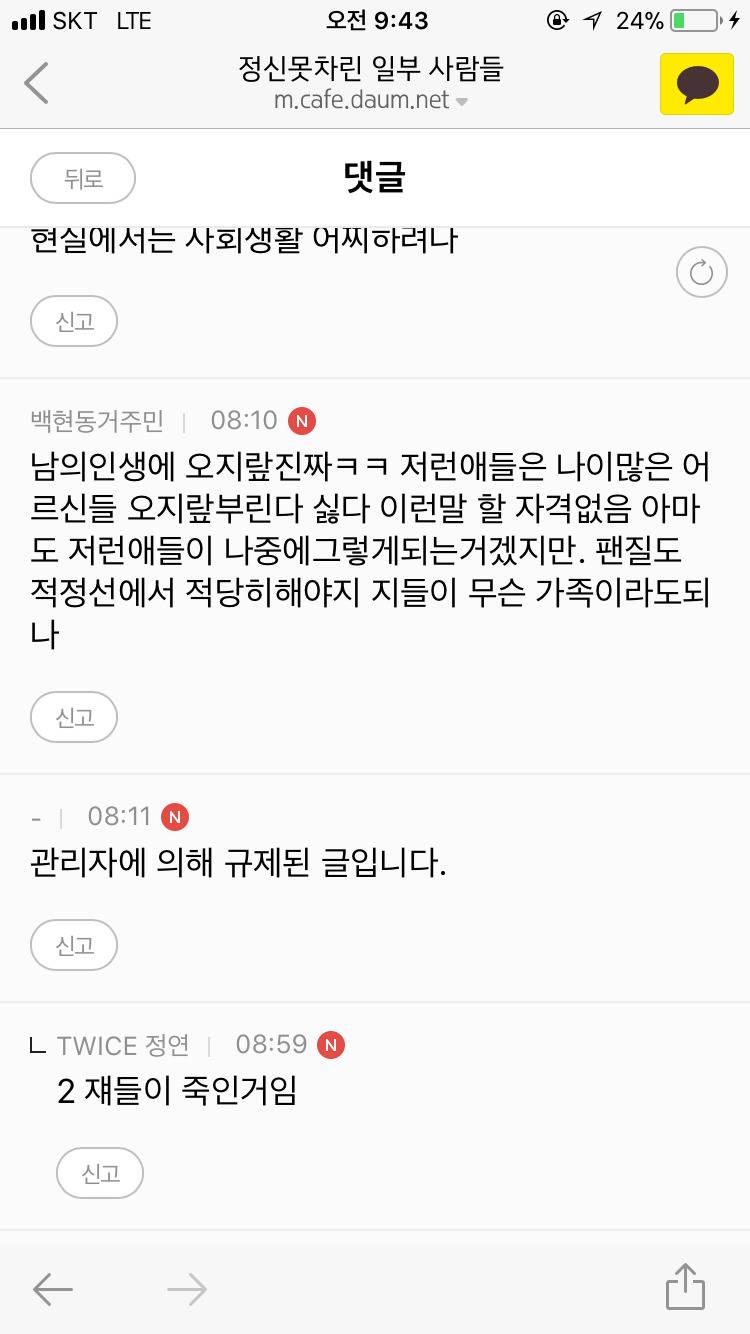Tap the username TWICE 정연
750x1334 pixels.
click(x=119, y=1044)
